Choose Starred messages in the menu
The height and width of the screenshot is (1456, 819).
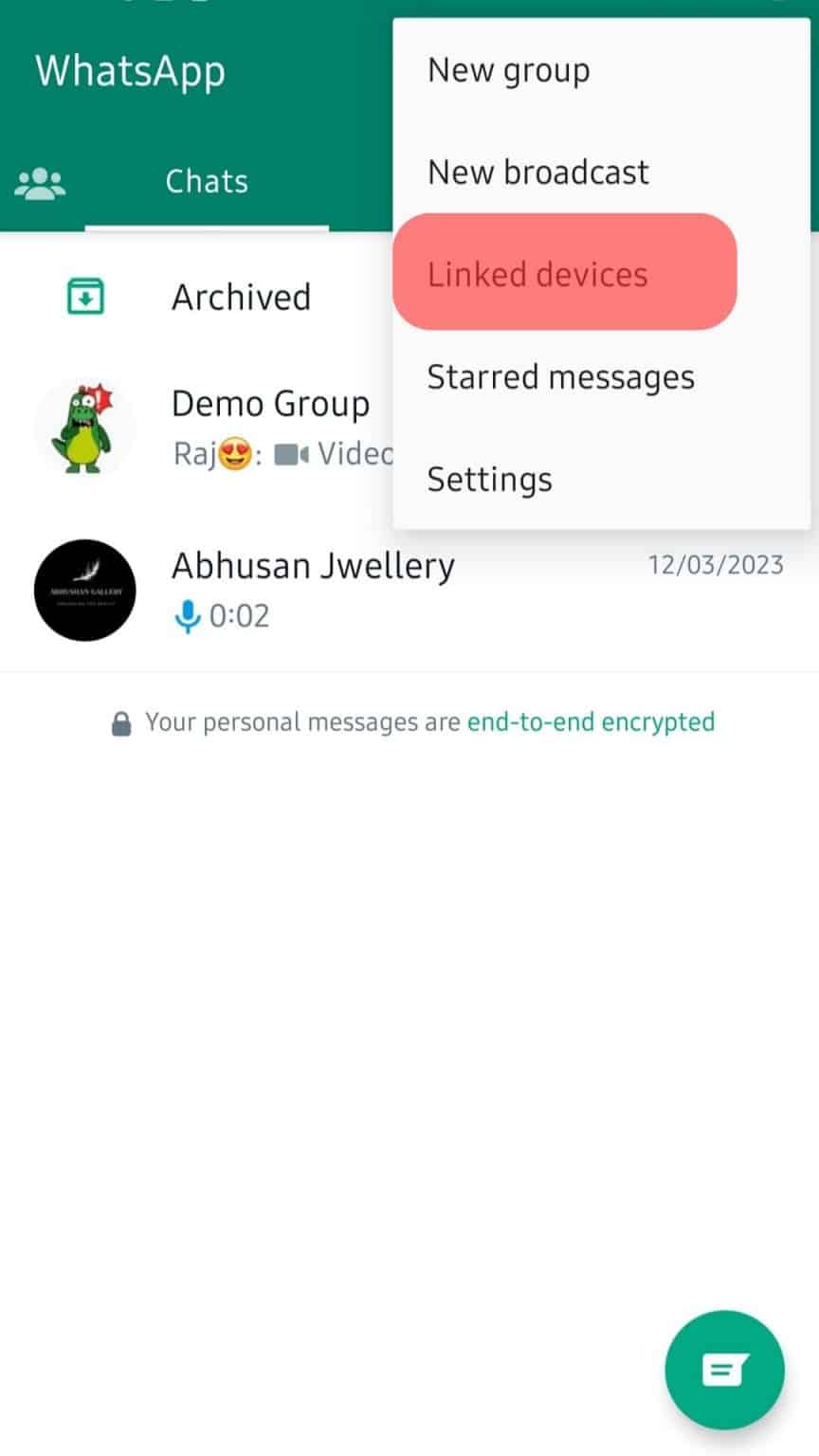point(560,376)
